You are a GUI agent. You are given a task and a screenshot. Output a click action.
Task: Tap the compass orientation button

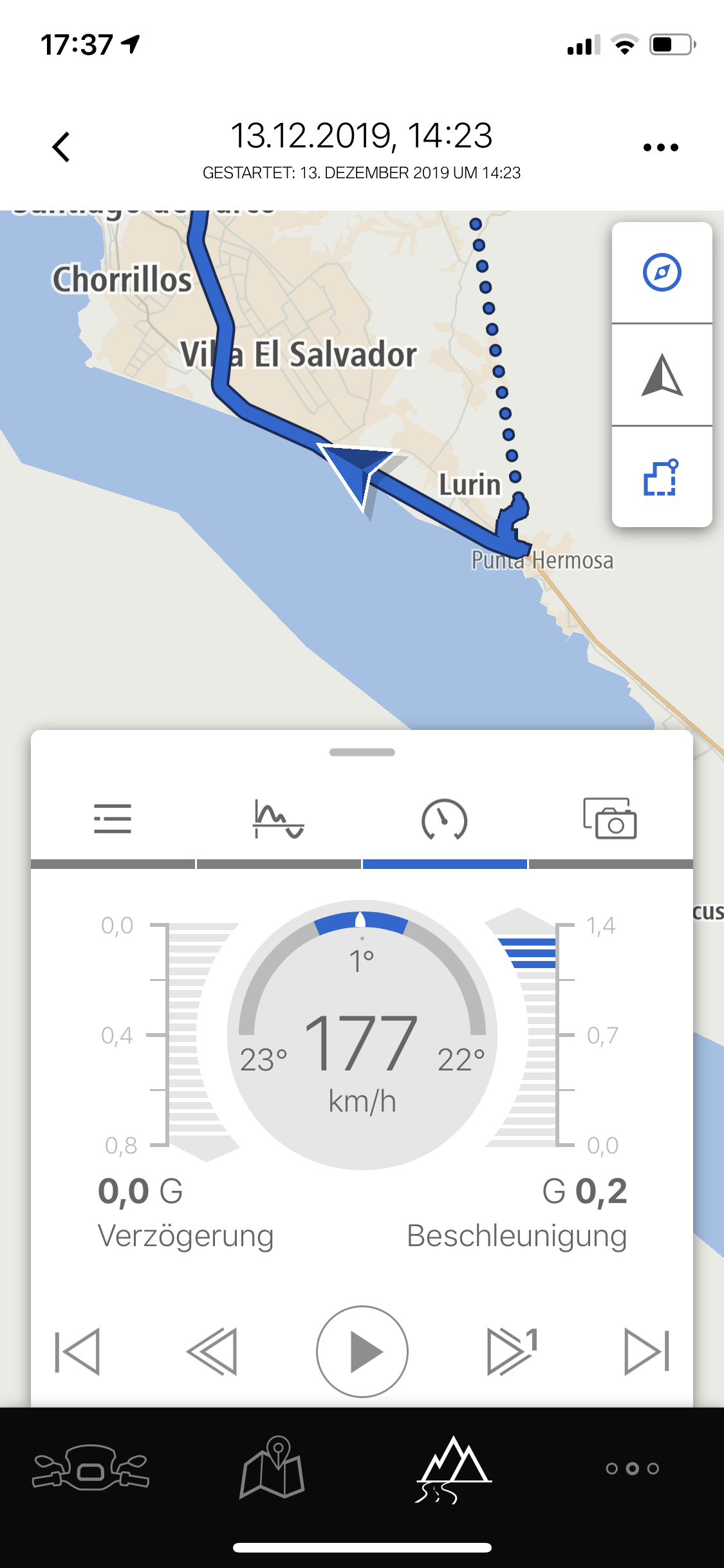click(x=662, y=273)
